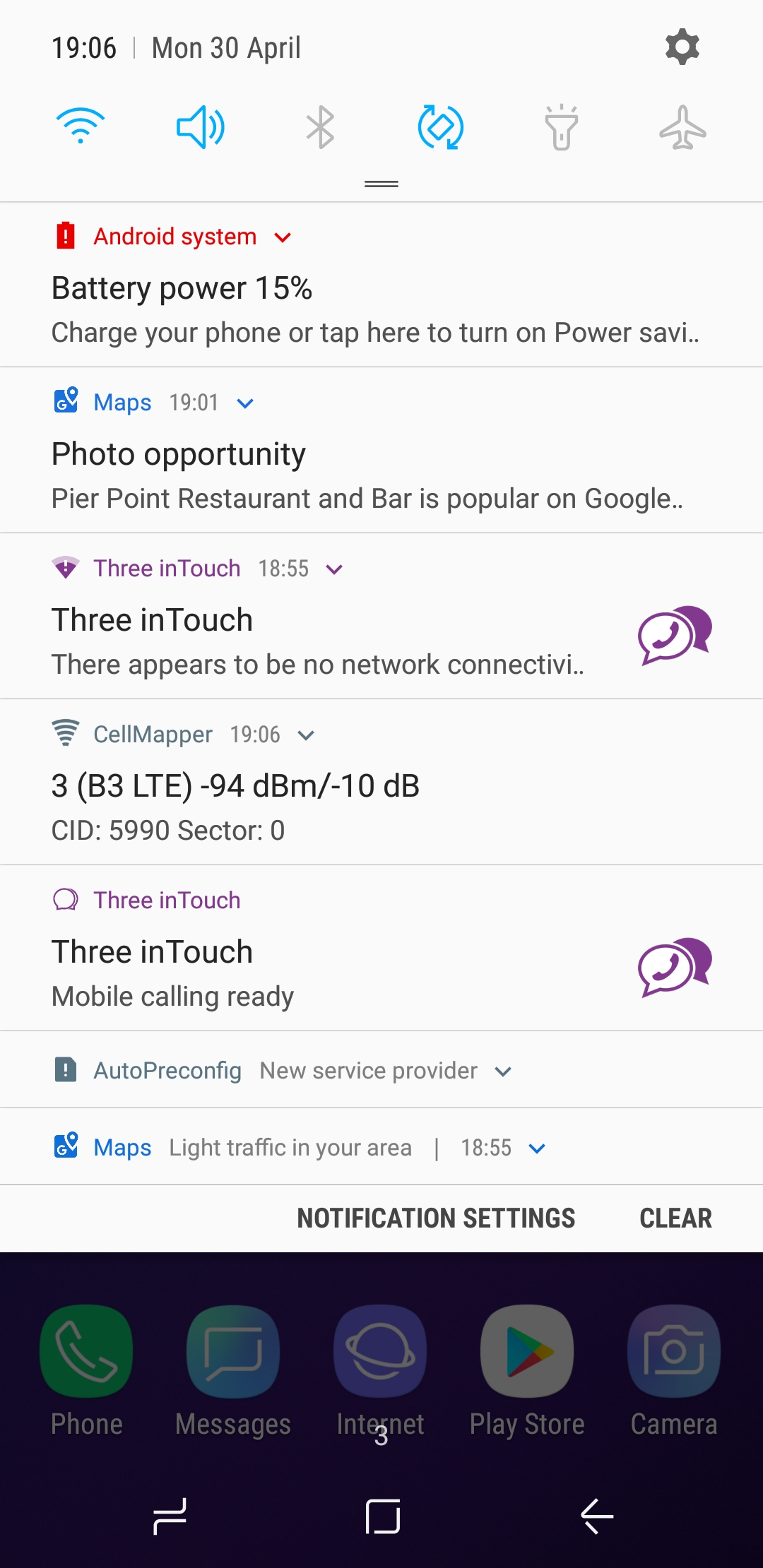This screenshot has height=1568, width=763.
Task: Toggle the Wi-Fi quick setting
Action: (81, 127)
